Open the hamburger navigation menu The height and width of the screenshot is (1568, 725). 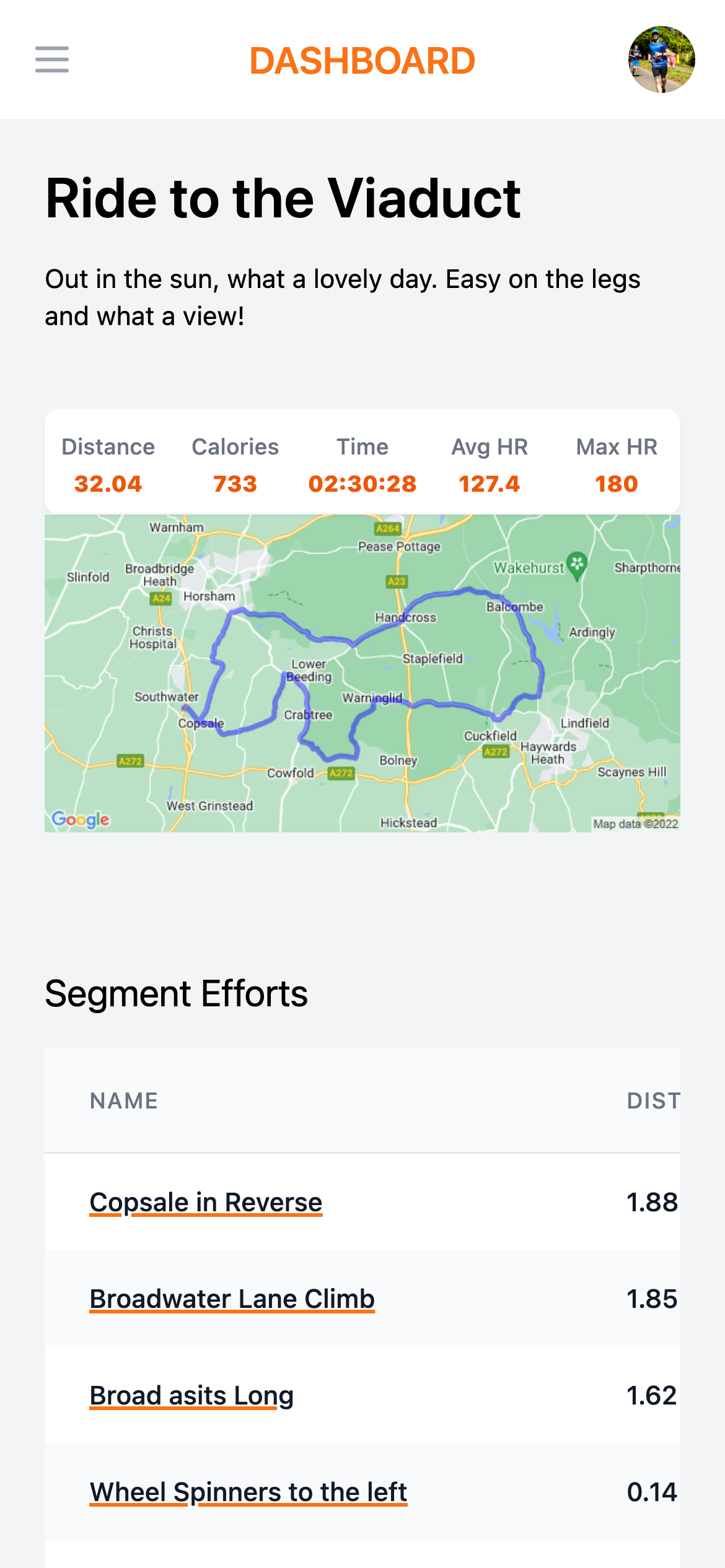point(52,60)
